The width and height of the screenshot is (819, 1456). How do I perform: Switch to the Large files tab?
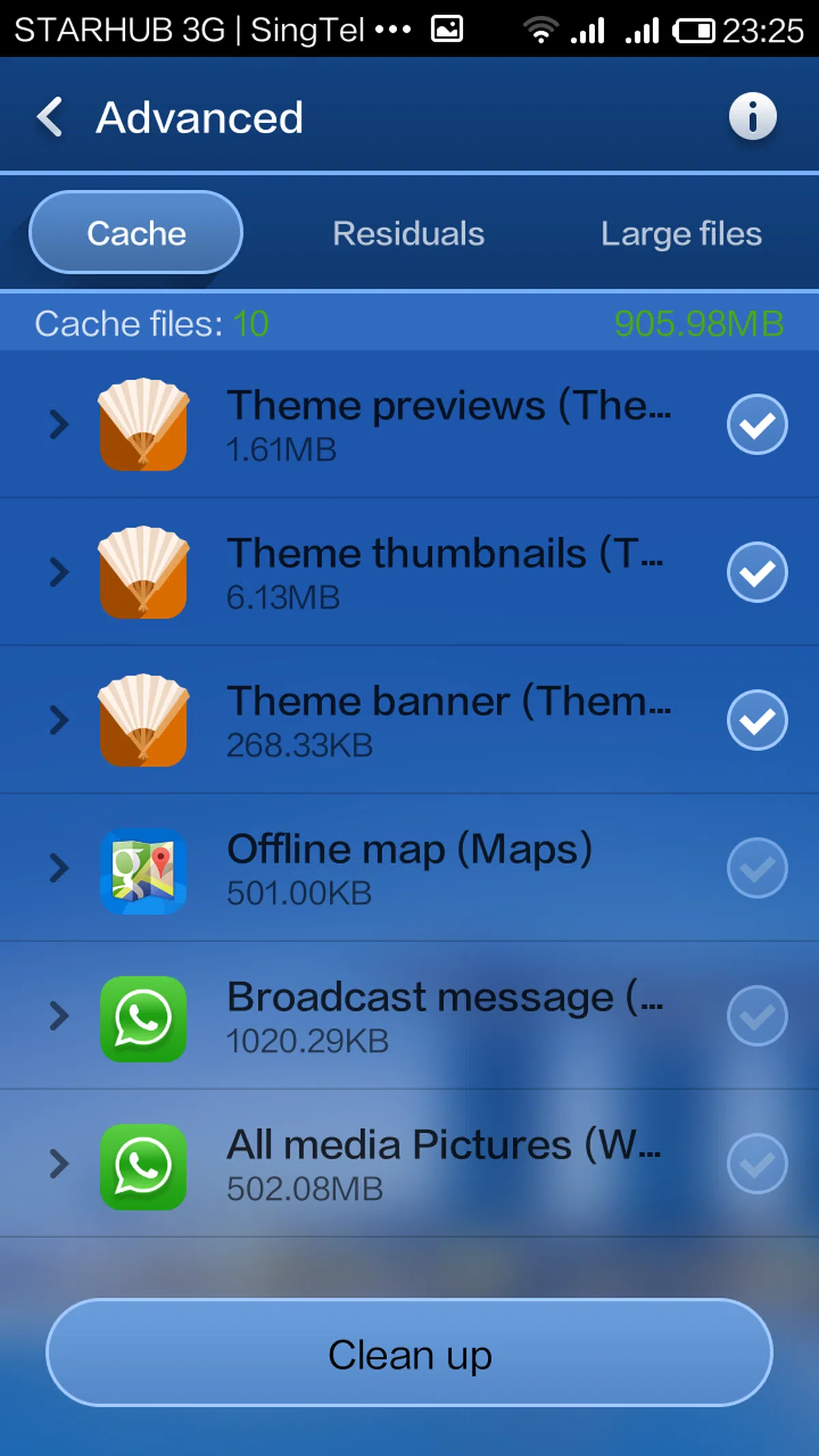click(680, 233)
